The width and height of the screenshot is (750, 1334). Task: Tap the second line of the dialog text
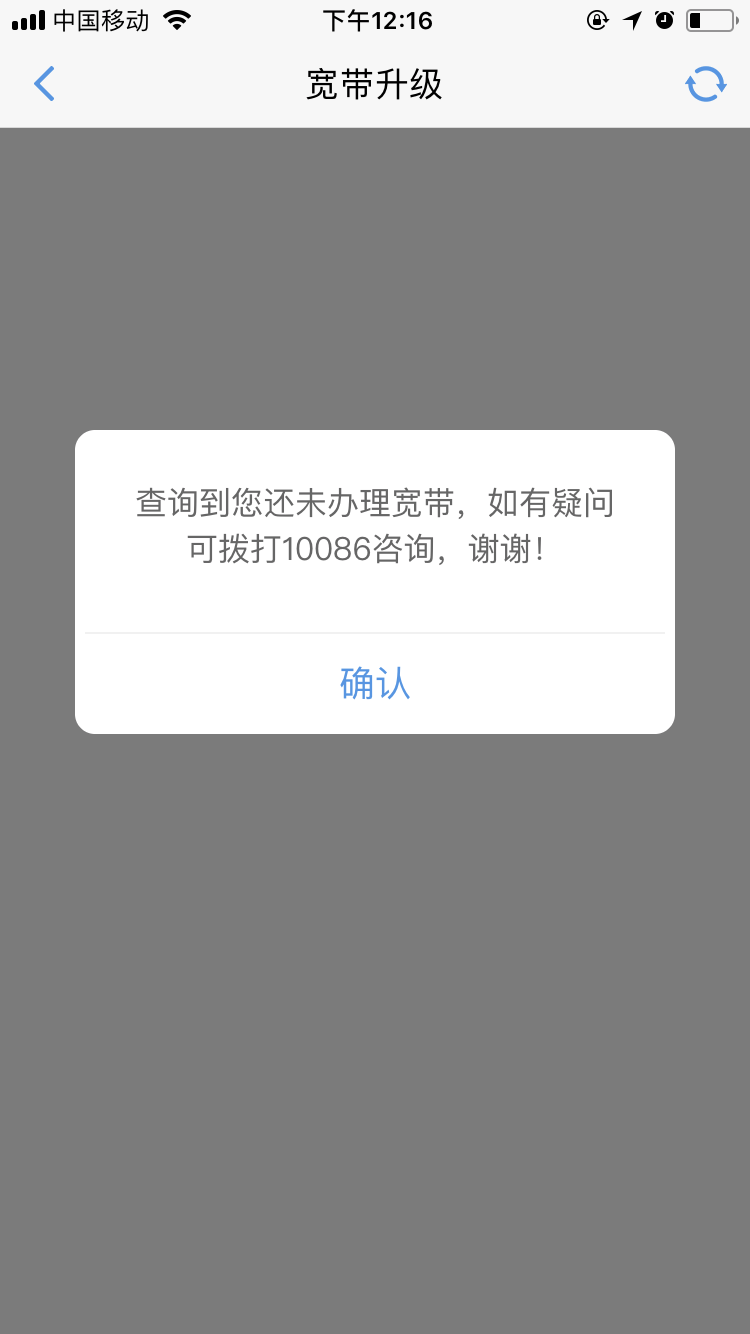coord(375,548)
